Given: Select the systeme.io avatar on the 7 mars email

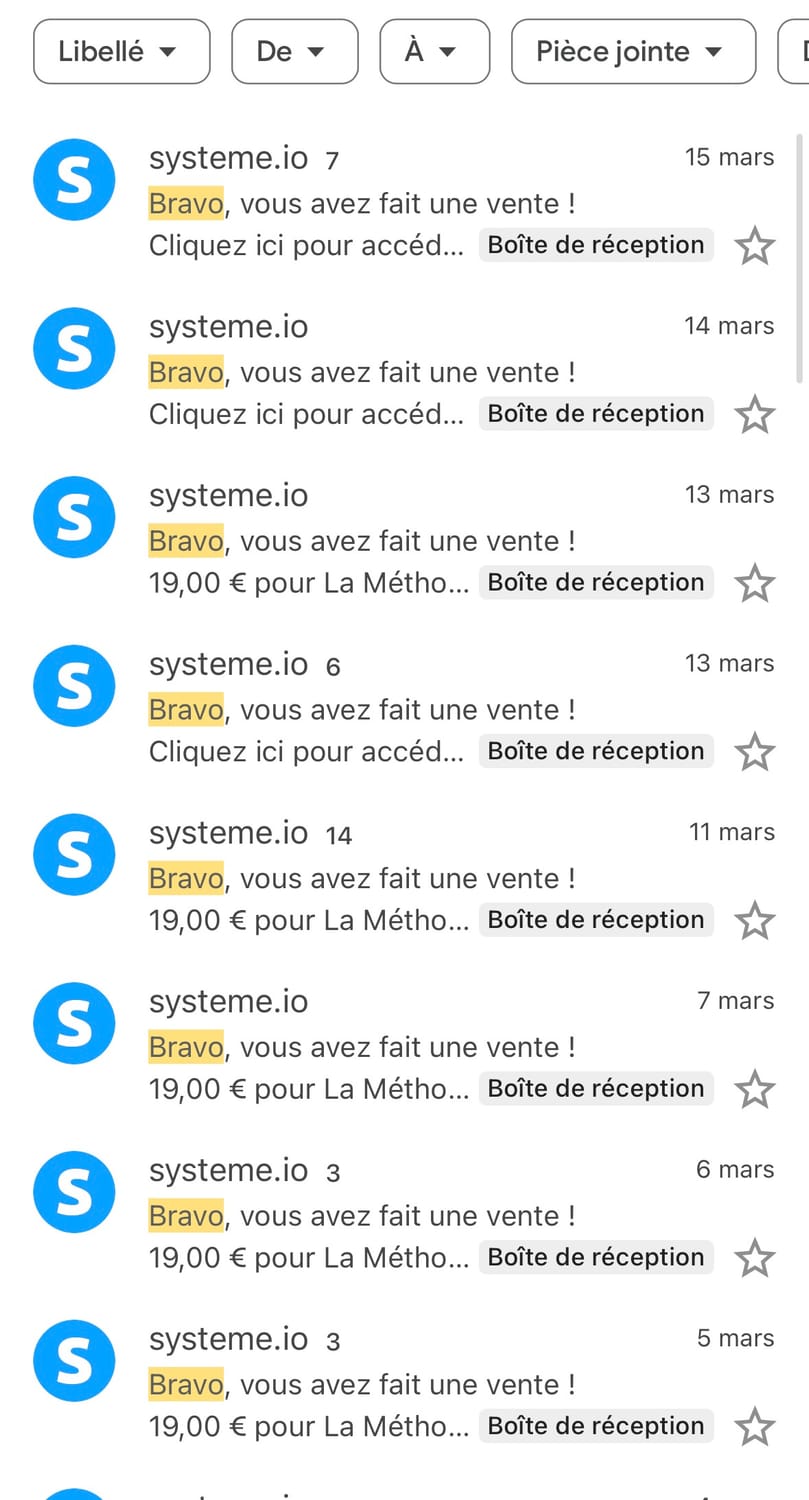Looking at the screenshot, I should (x=73, y=1023).
